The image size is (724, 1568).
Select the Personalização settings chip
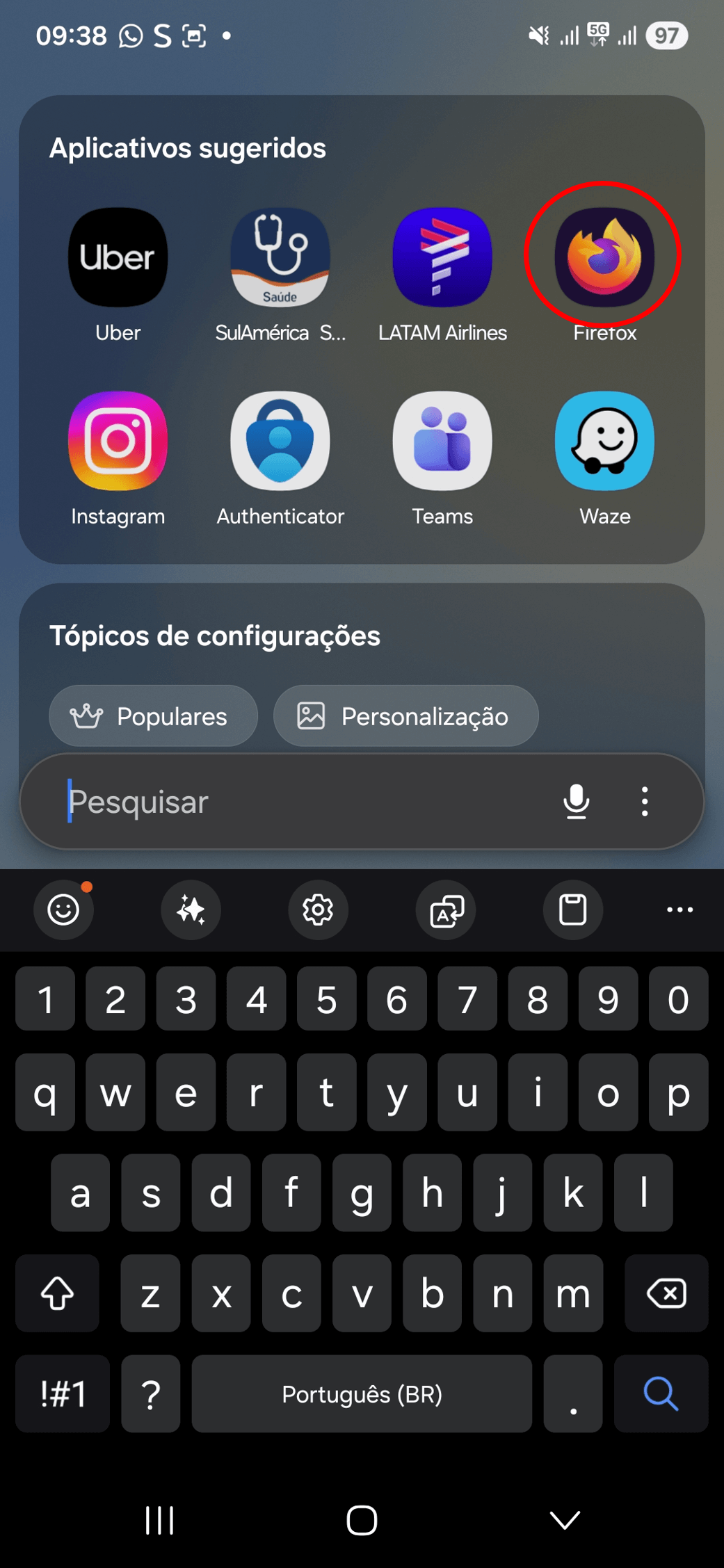[x=405, y=716]
